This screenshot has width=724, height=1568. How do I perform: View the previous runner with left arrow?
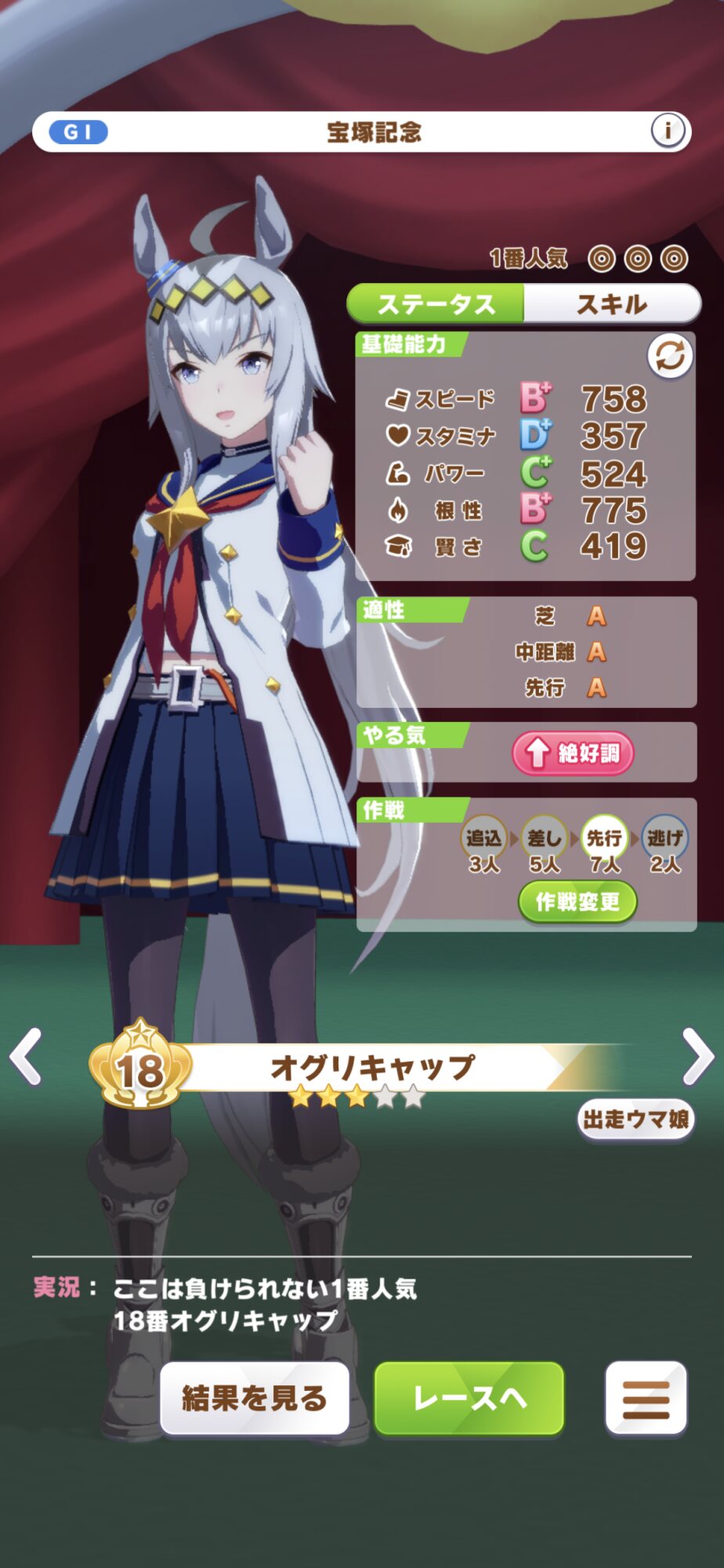(x=27, y=1058)
